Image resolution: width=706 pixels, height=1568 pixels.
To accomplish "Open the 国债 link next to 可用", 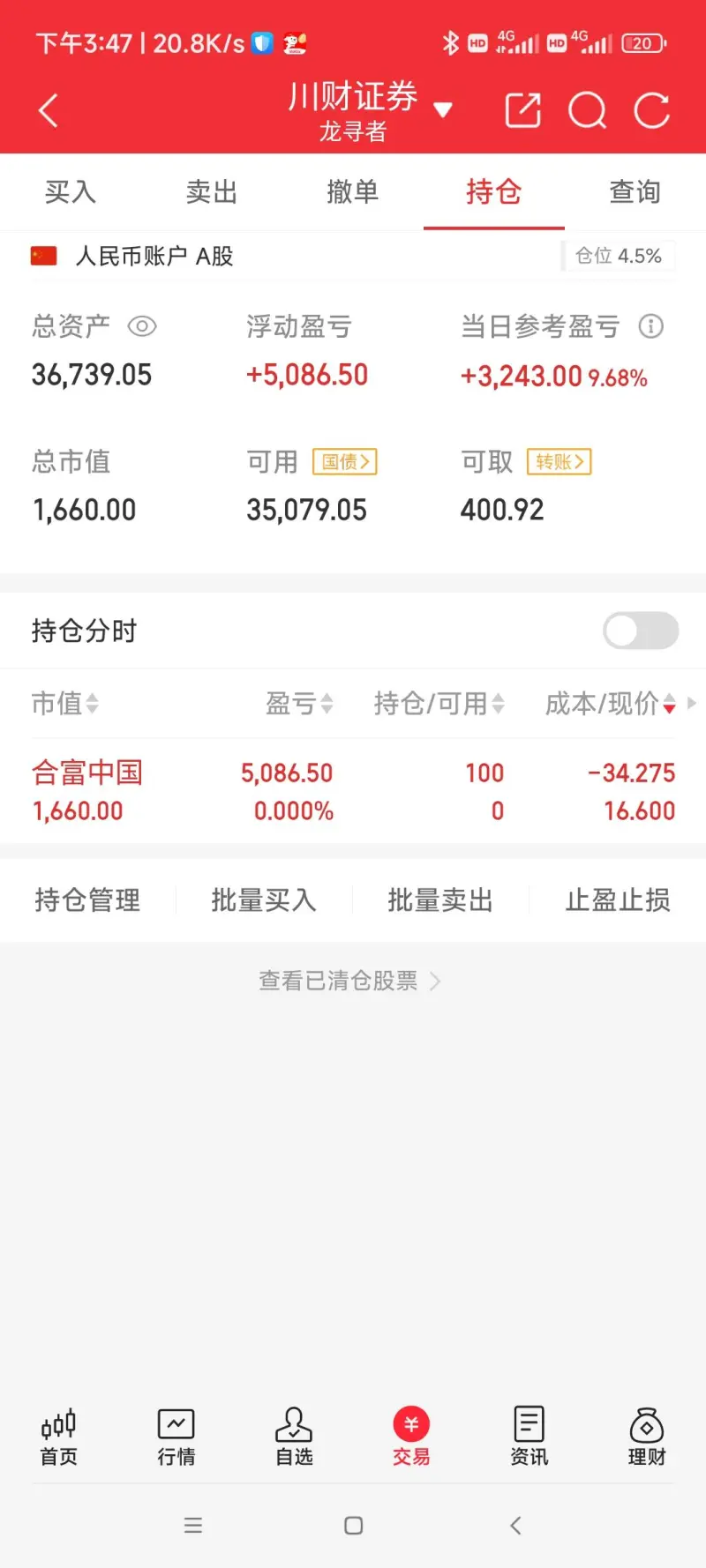I will [x=345, y=462].
